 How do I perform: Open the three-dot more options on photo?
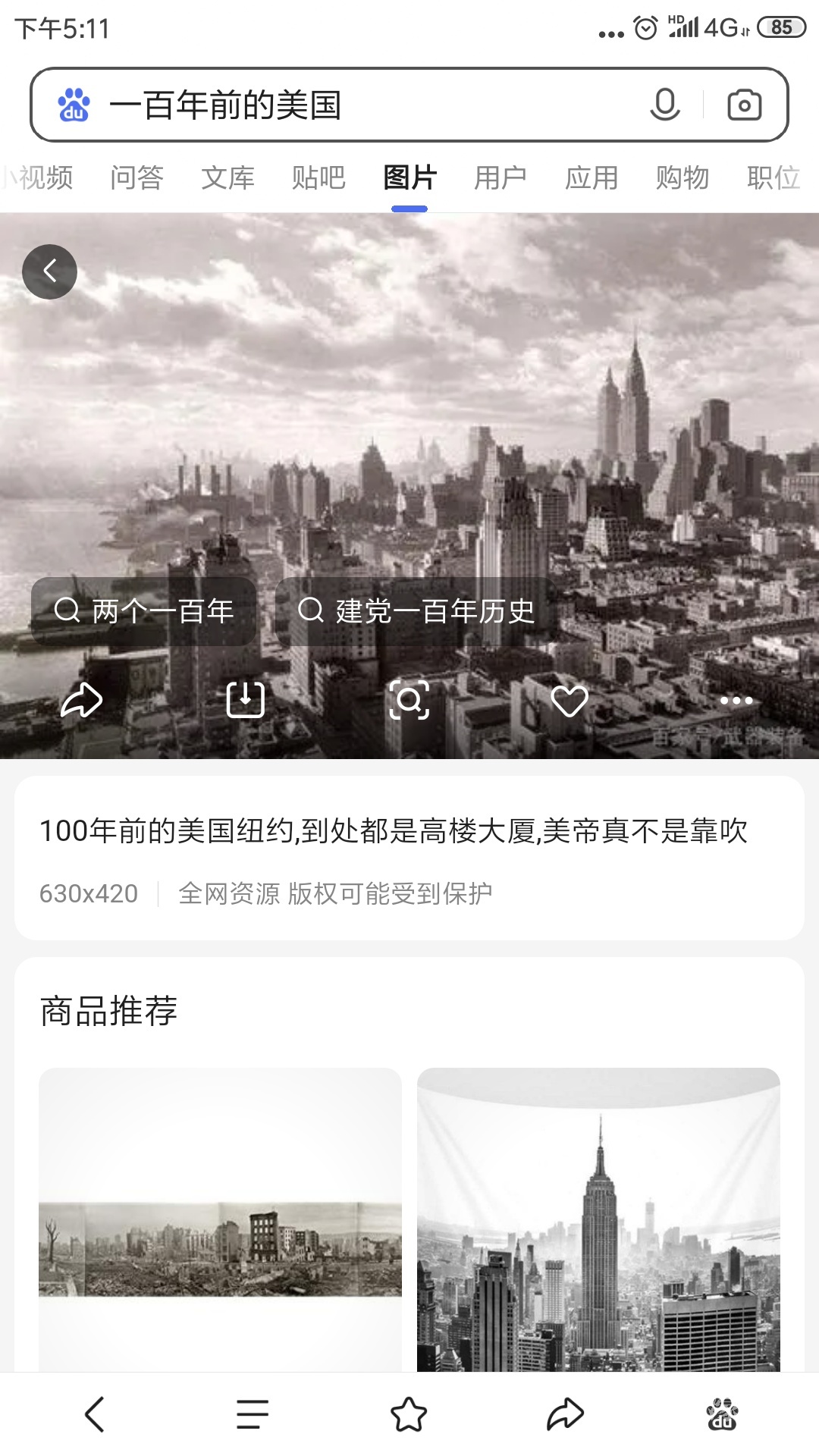click(x=736, y=700)
